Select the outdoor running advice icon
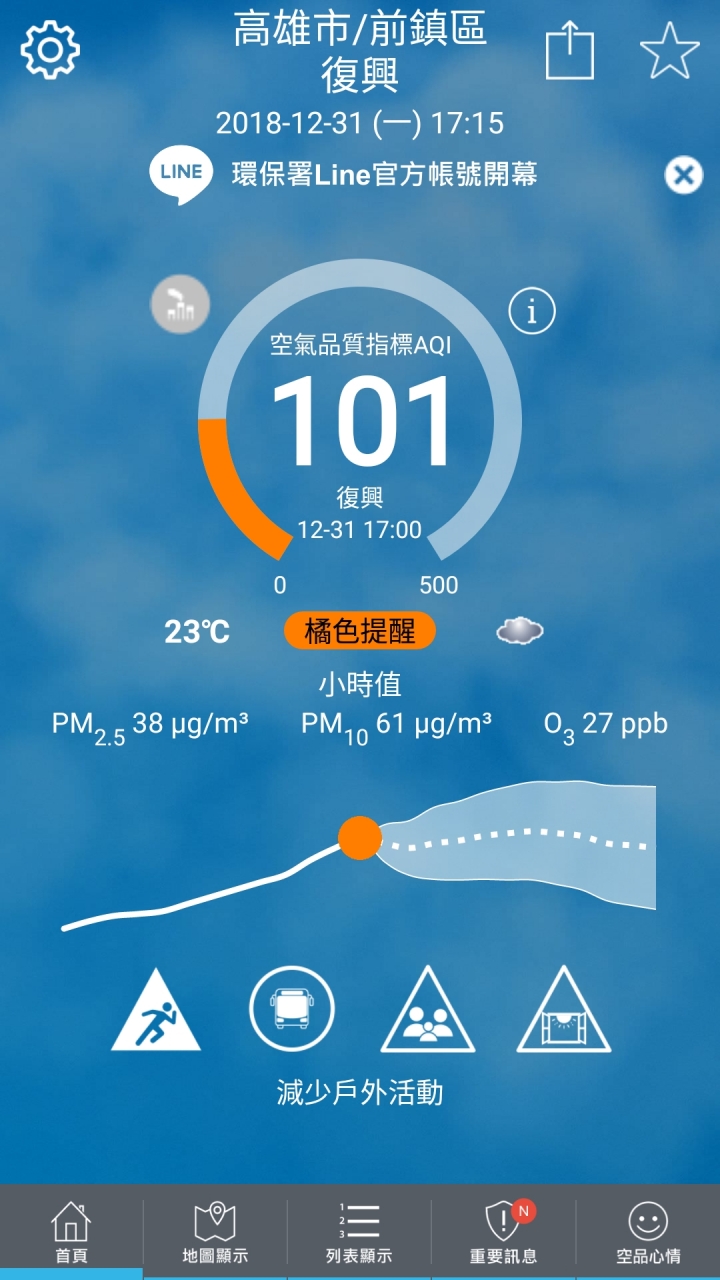The width and height of the screenshot is (720, 1280). [x=156, y=1010]
